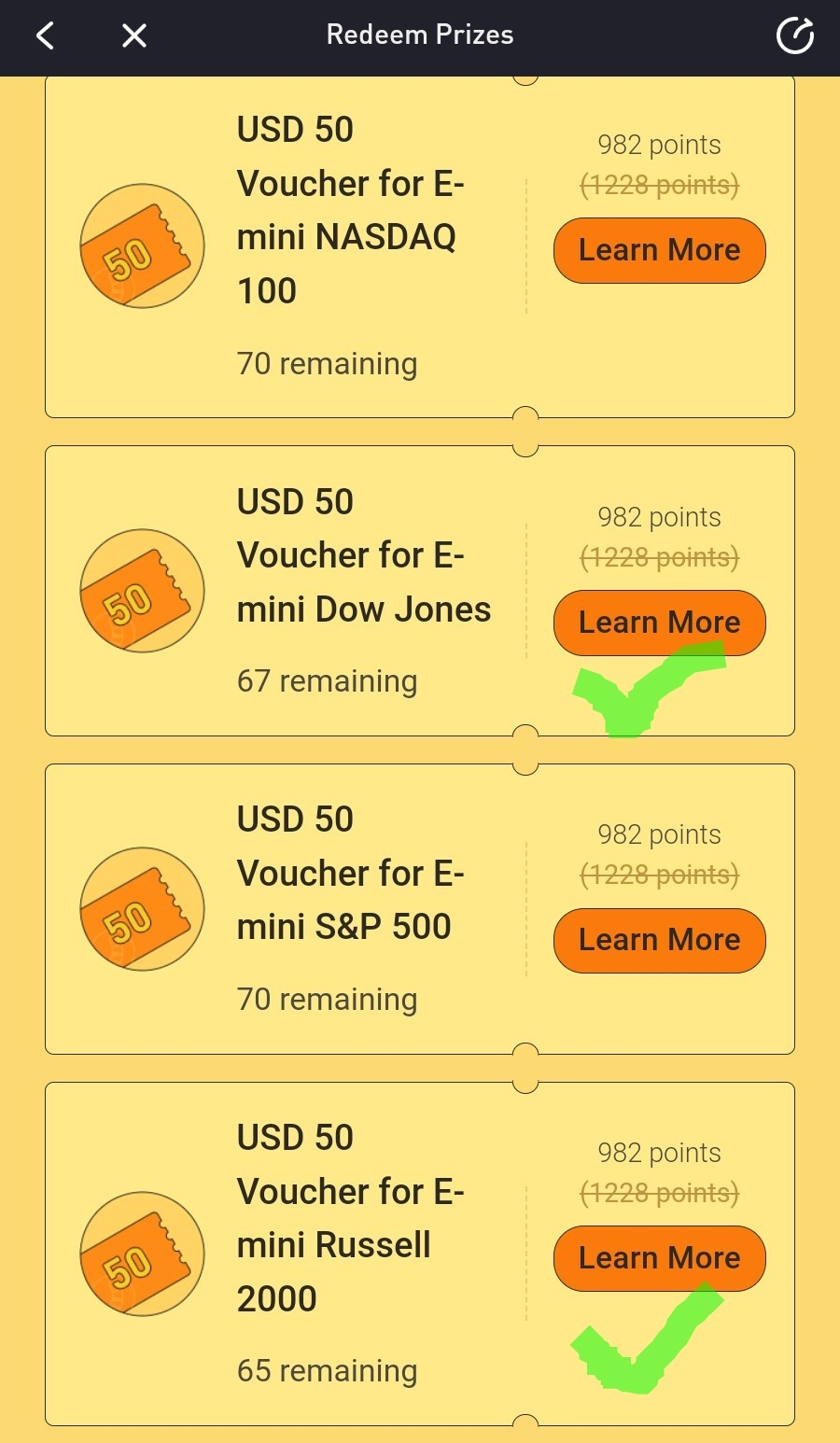The width and height of the screenshot is (840, 1443).
Task: Learn more about E-mini Russell 2000 voucher
Action: click(x=659, y=1258)
